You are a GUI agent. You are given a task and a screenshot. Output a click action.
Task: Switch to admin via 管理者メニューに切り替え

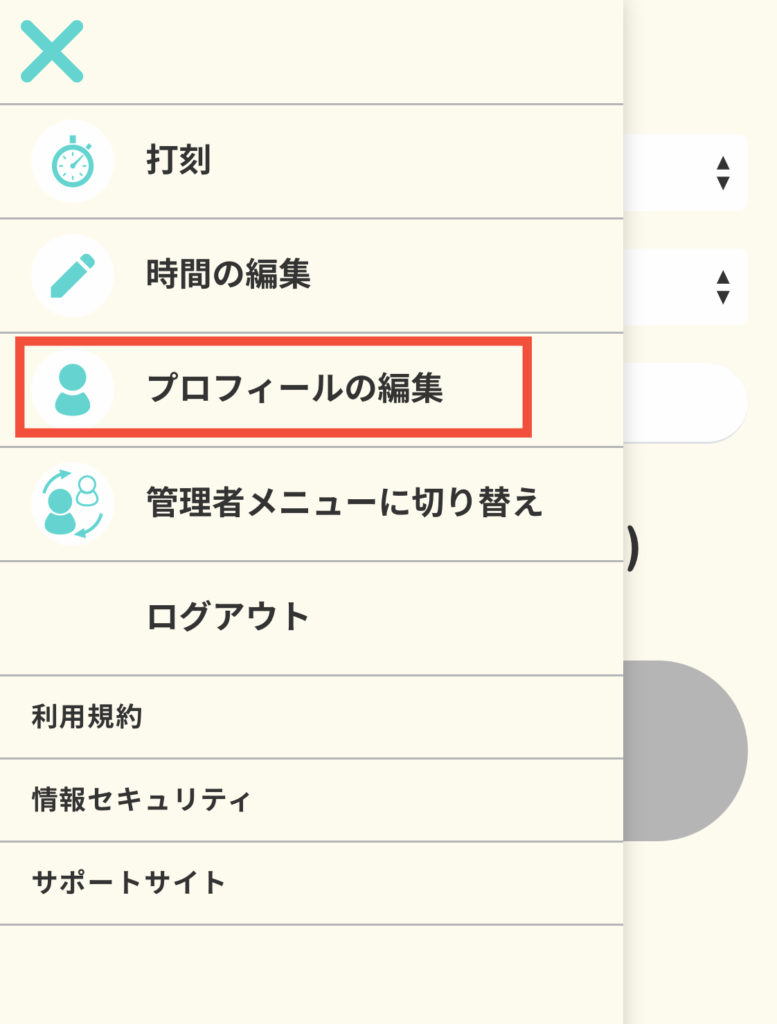pos(344,503)
